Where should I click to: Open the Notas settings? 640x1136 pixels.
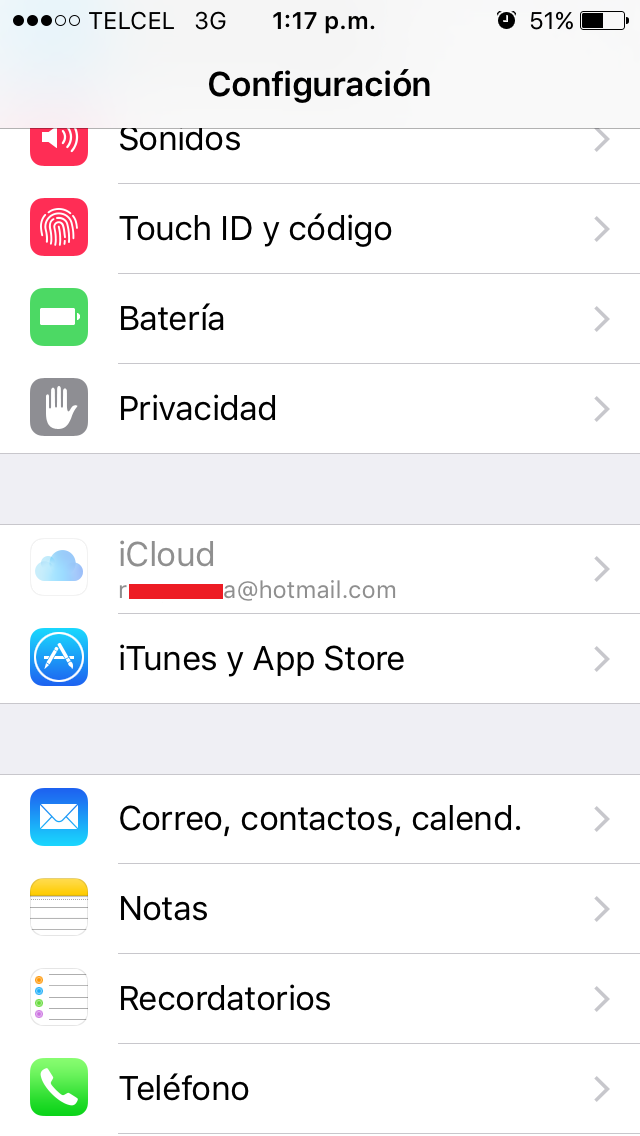pos(320,909)
